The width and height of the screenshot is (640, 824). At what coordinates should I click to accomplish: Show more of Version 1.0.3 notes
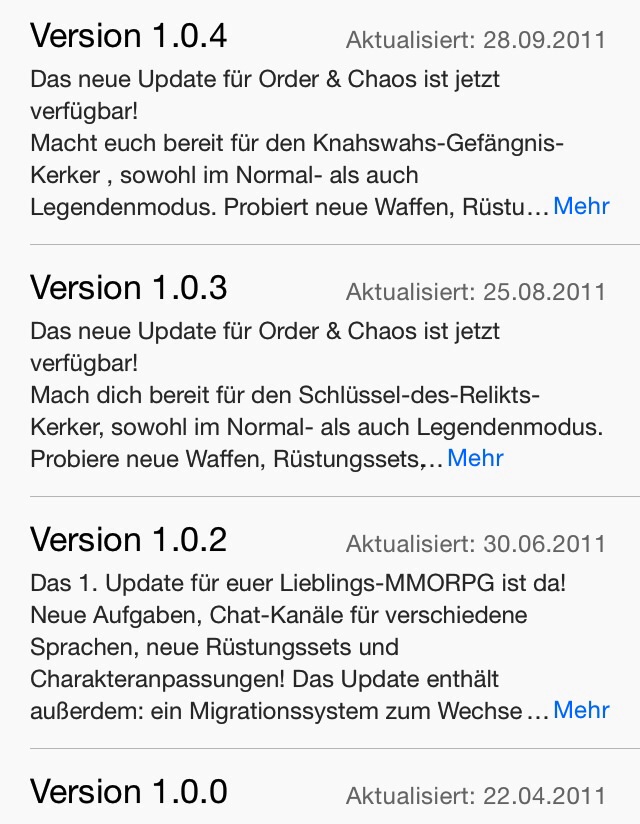[475, 459]
